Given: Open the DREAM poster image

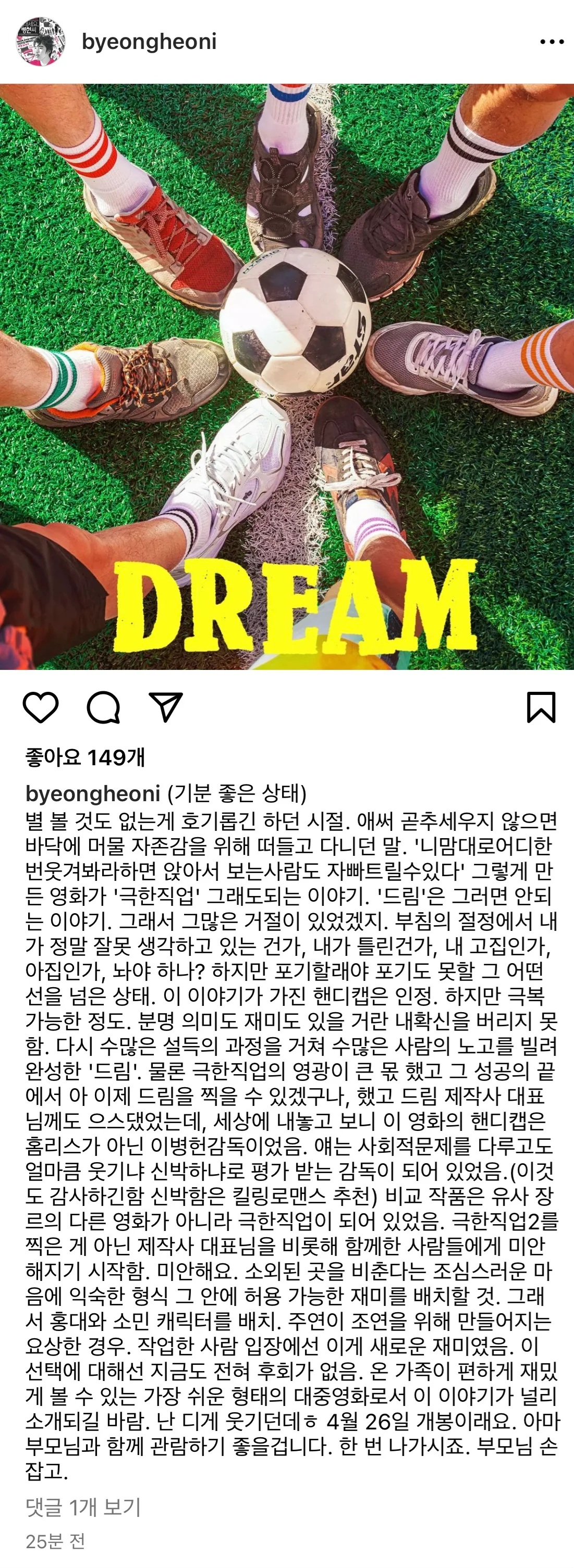Looking at the screenshot, I should click(x=287, y=376).
